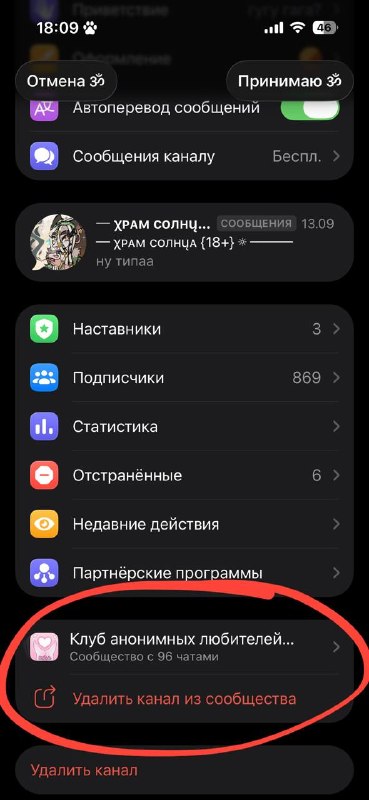The width and height of the screenshot is (369, 800).
Task: Open Отстранённые users list
Action: [x=184, y=476]
